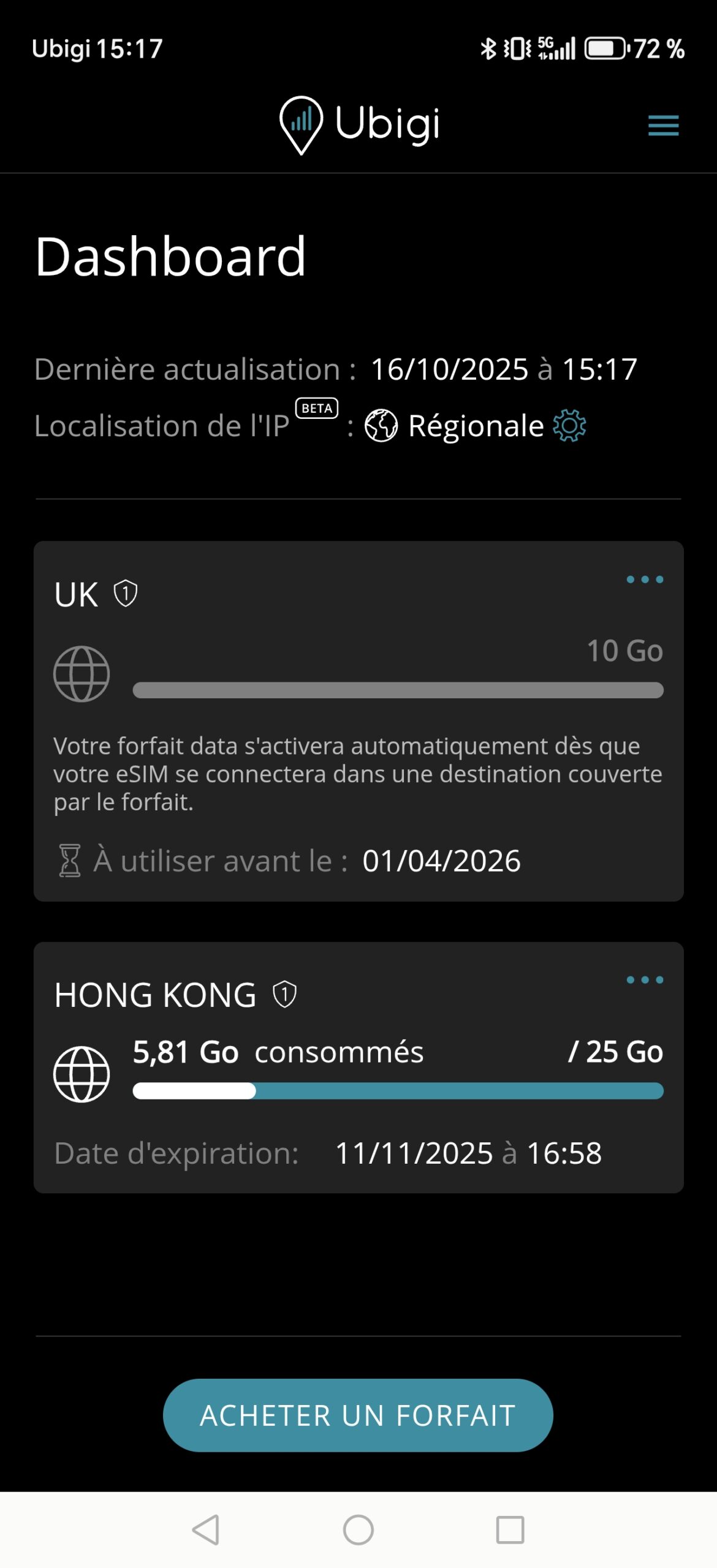Open the three-dot options on Hong Kong plan
The height and width of the screenshot is (1568, 717).
point(645,980)
